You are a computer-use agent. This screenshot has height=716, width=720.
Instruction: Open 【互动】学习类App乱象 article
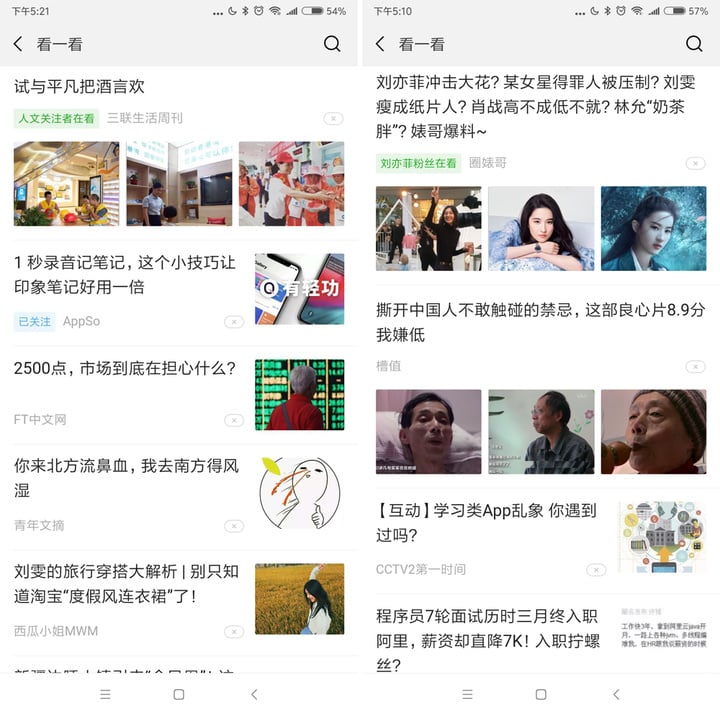tap(487, 522)
